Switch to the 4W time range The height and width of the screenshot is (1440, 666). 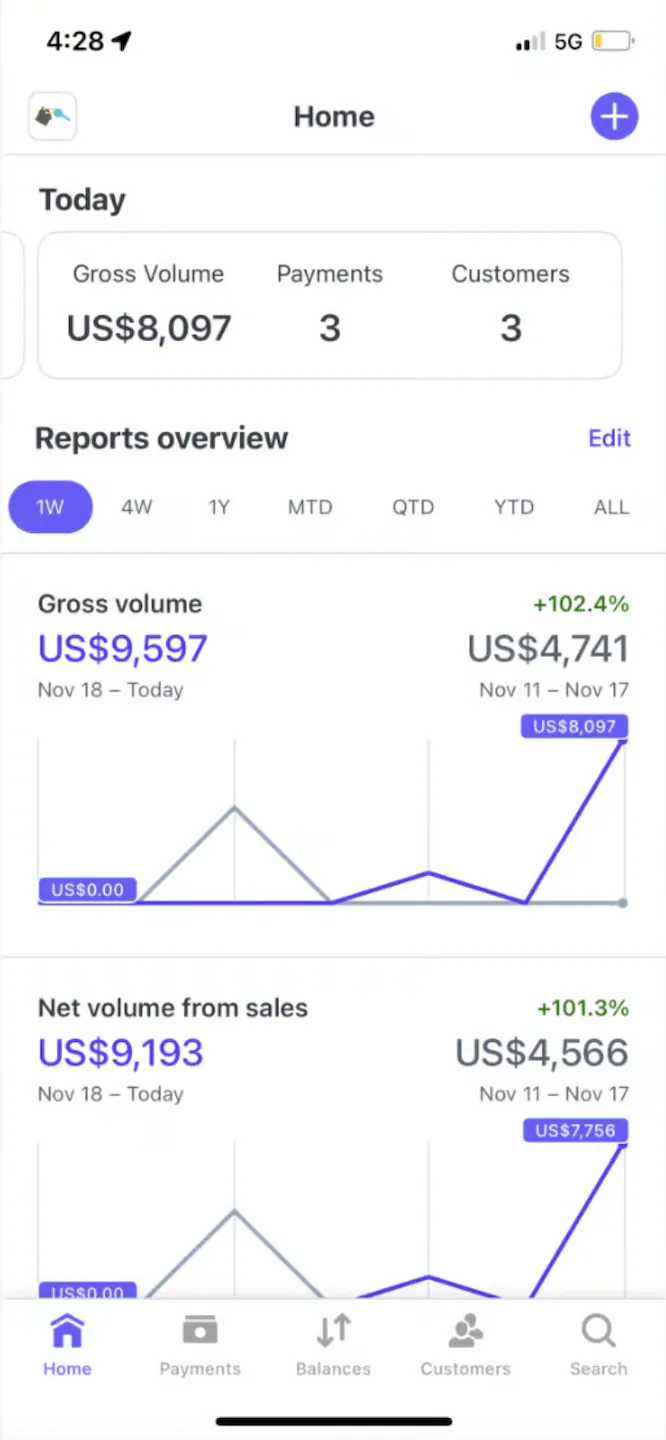[137, 507]
